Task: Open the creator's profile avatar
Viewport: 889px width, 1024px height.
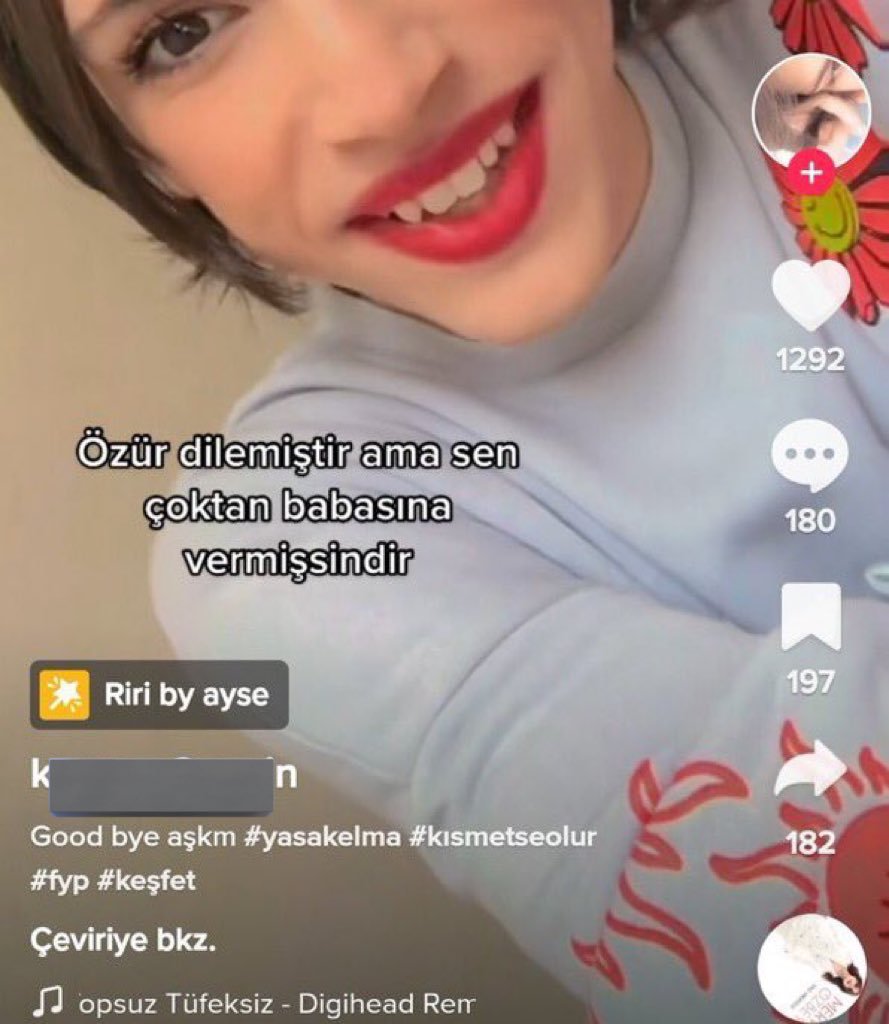Action: [x=811, y=108]
